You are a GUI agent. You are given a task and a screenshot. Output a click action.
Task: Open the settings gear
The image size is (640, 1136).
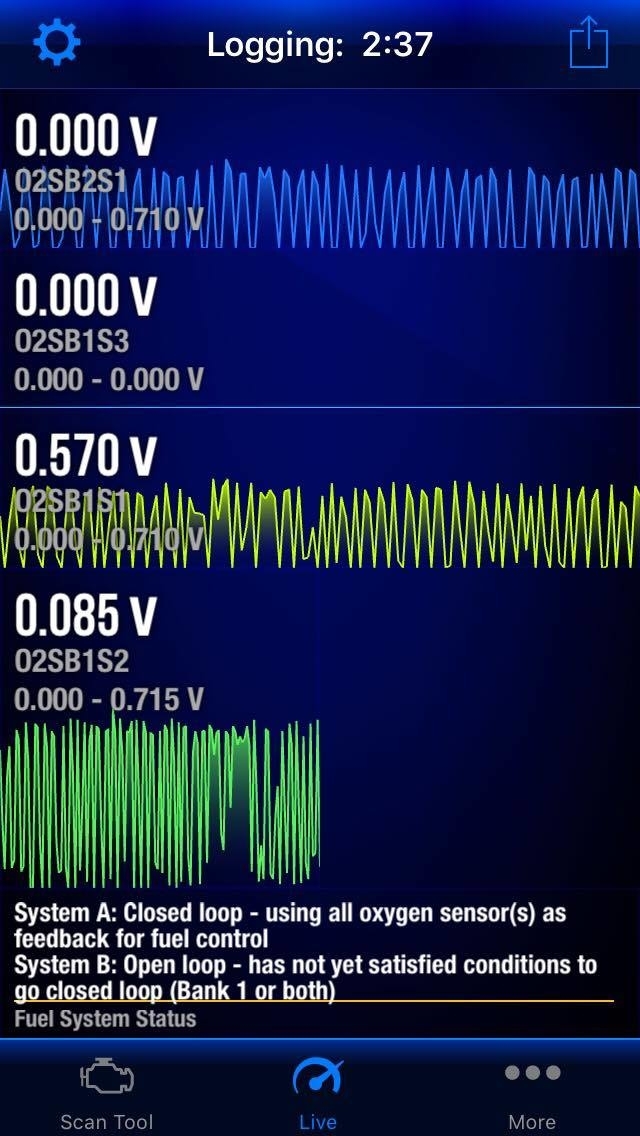(x=57, y=43)
